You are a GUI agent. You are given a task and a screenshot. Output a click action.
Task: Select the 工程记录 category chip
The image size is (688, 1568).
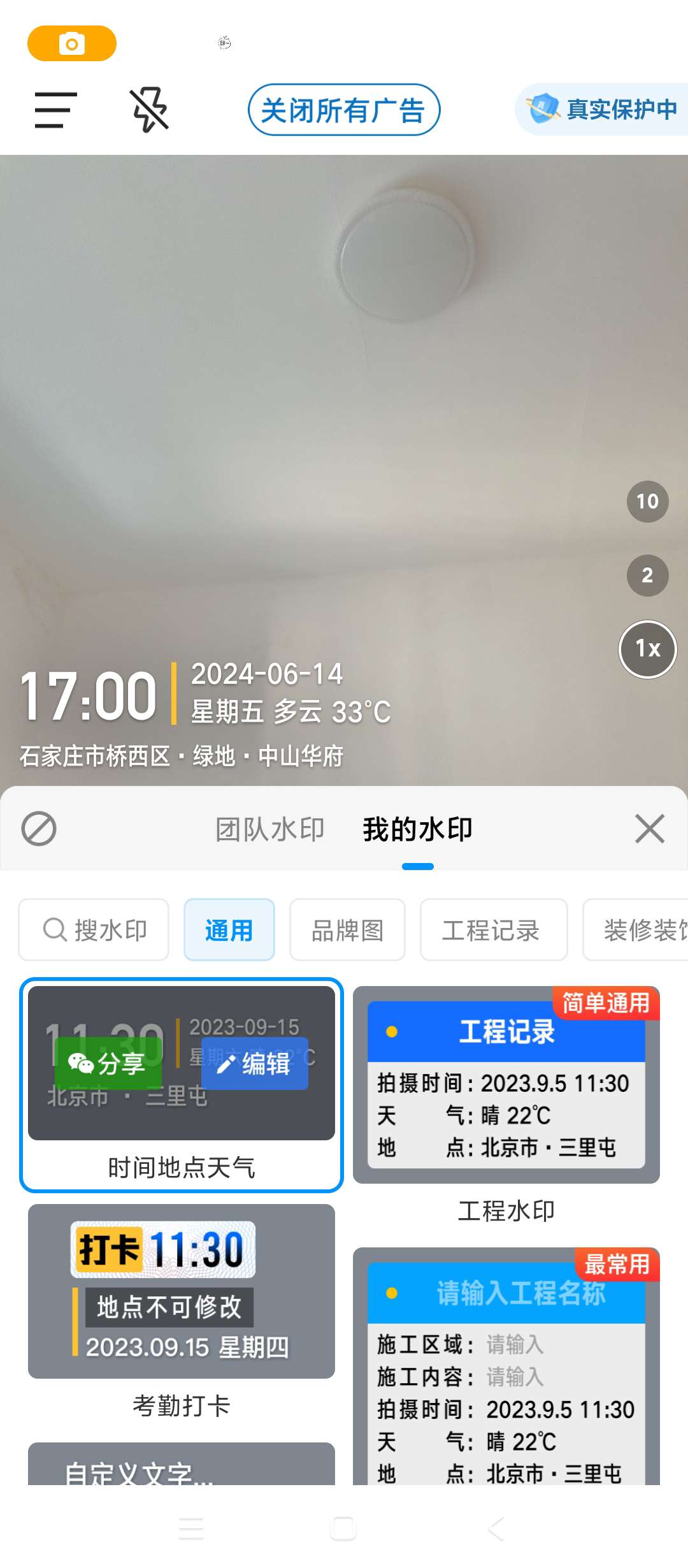pos(493,930)
